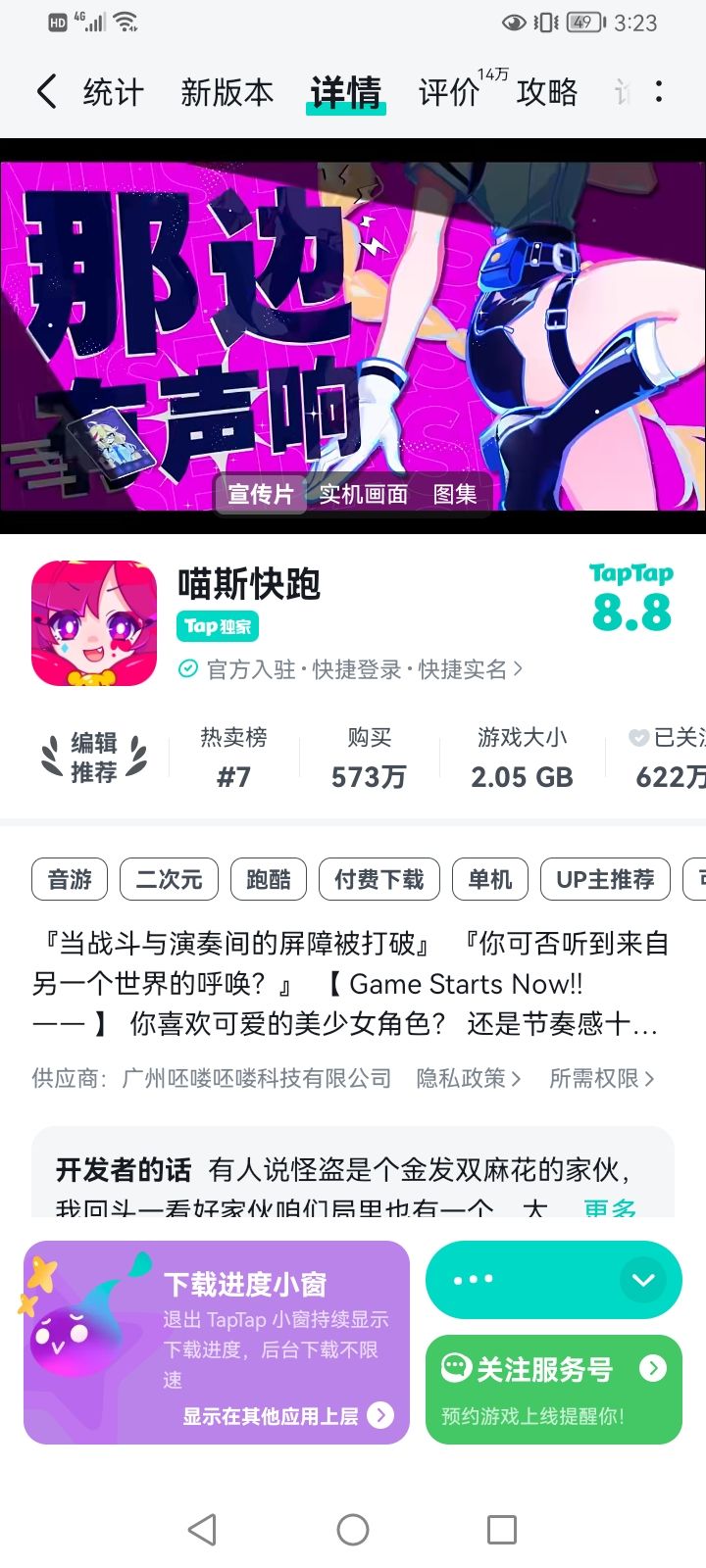
Task: Tap the 关注服务号 button
Action: tap(554, 1389)
